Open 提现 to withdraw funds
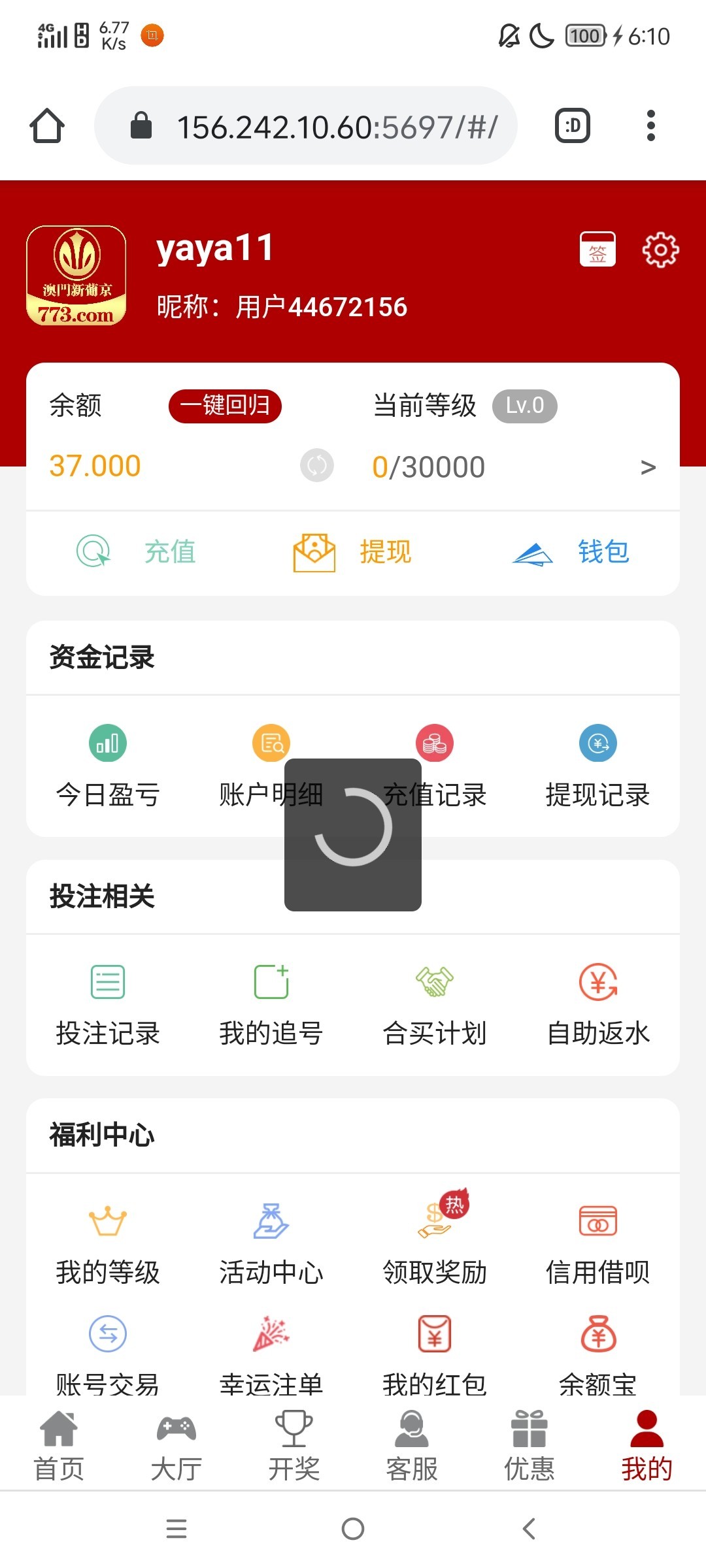The height and width of the screenshot is (1568, 706). tap(353, 552)
